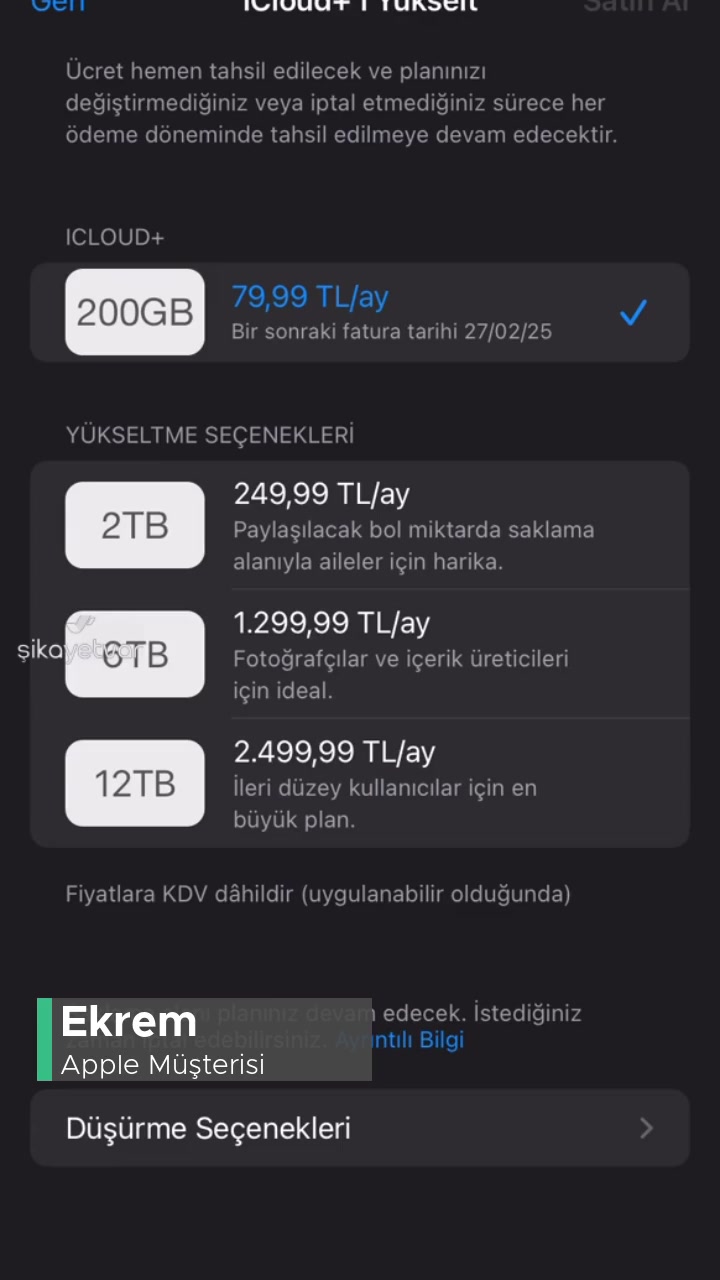Tap the Ekrem Apple Müşterisi overlay
The width and height of the screenshot is (720, 1280).
(x=200, y=1040)
